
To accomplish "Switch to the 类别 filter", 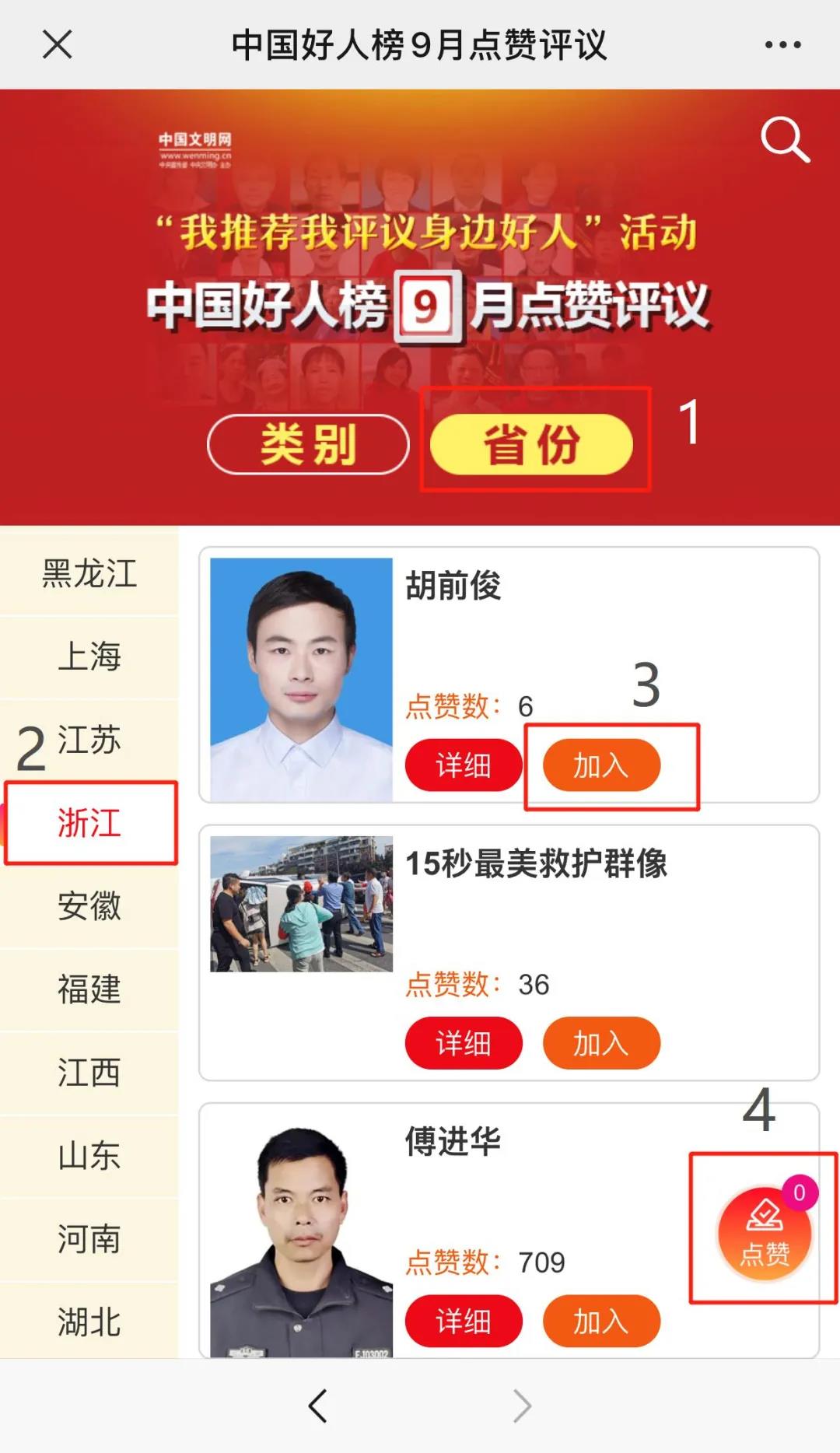I will point(308,445).
